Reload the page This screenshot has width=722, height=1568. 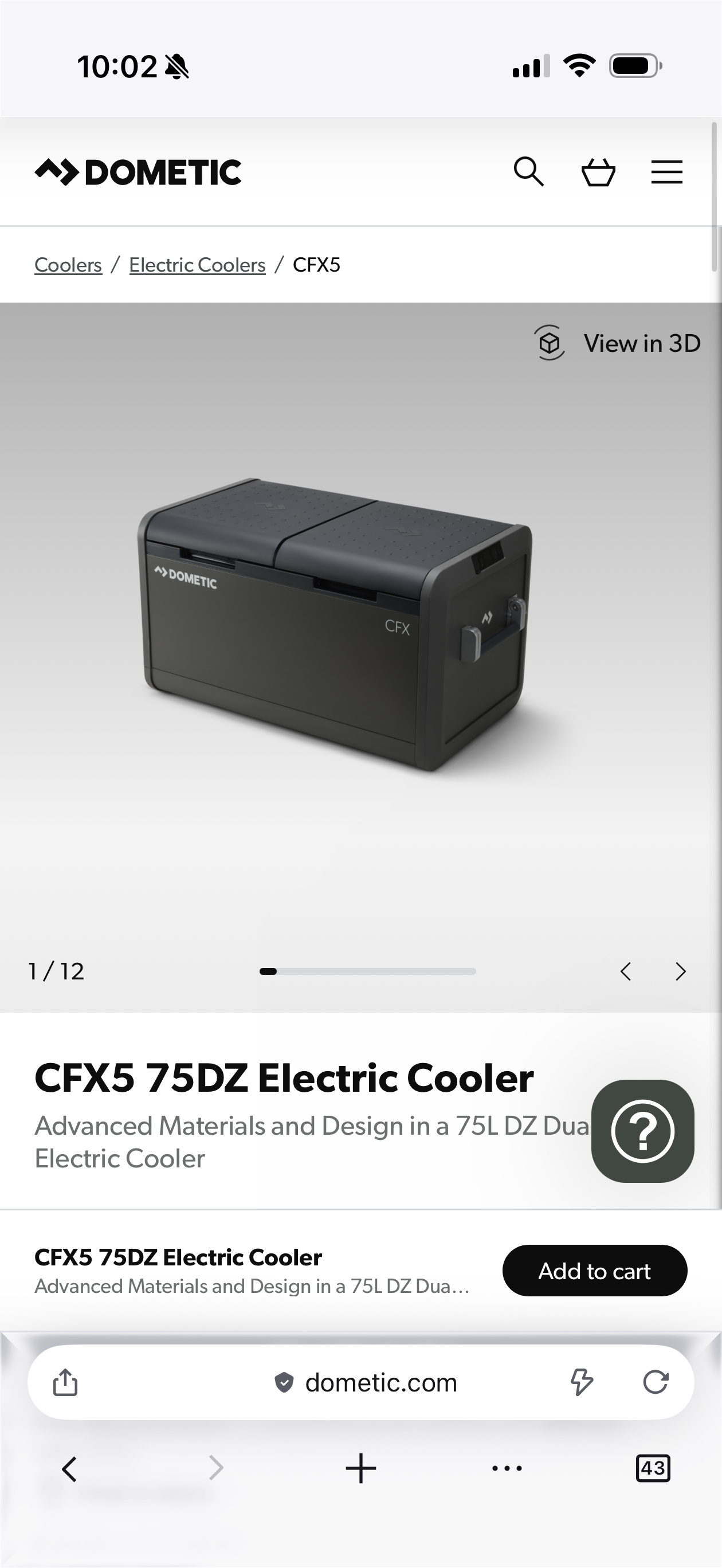click(656, 1382)
